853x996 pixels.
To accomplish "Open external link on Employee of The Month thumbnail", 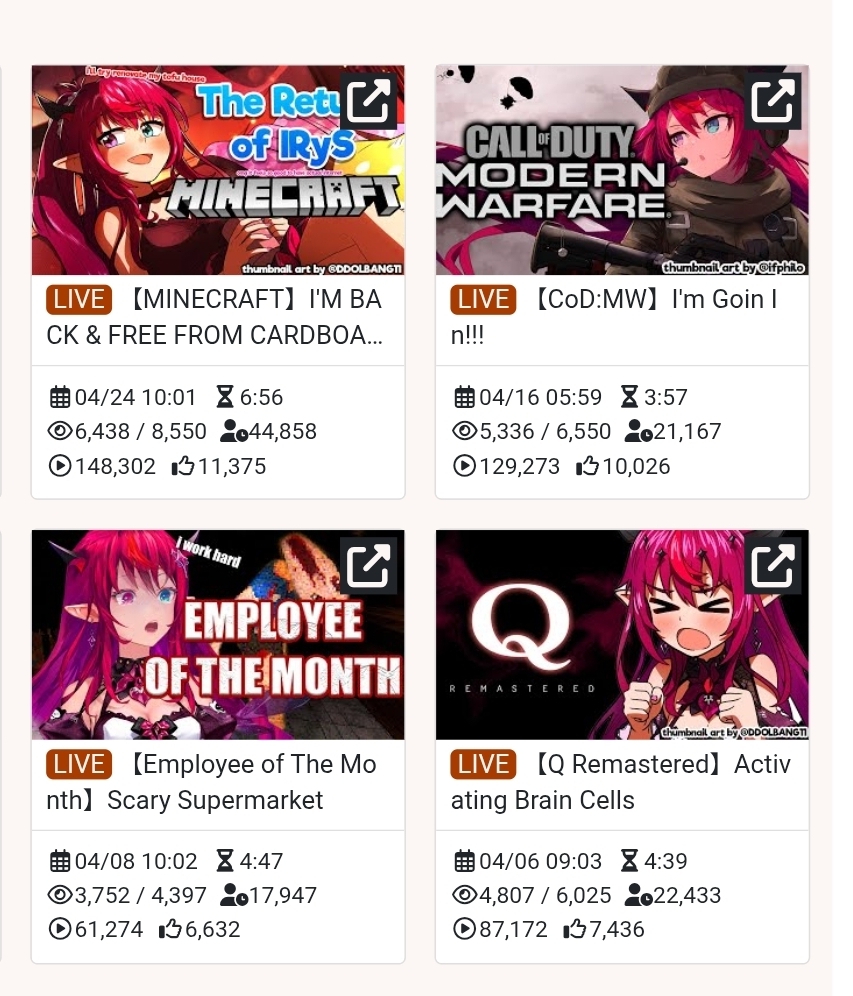I will 368,565.
